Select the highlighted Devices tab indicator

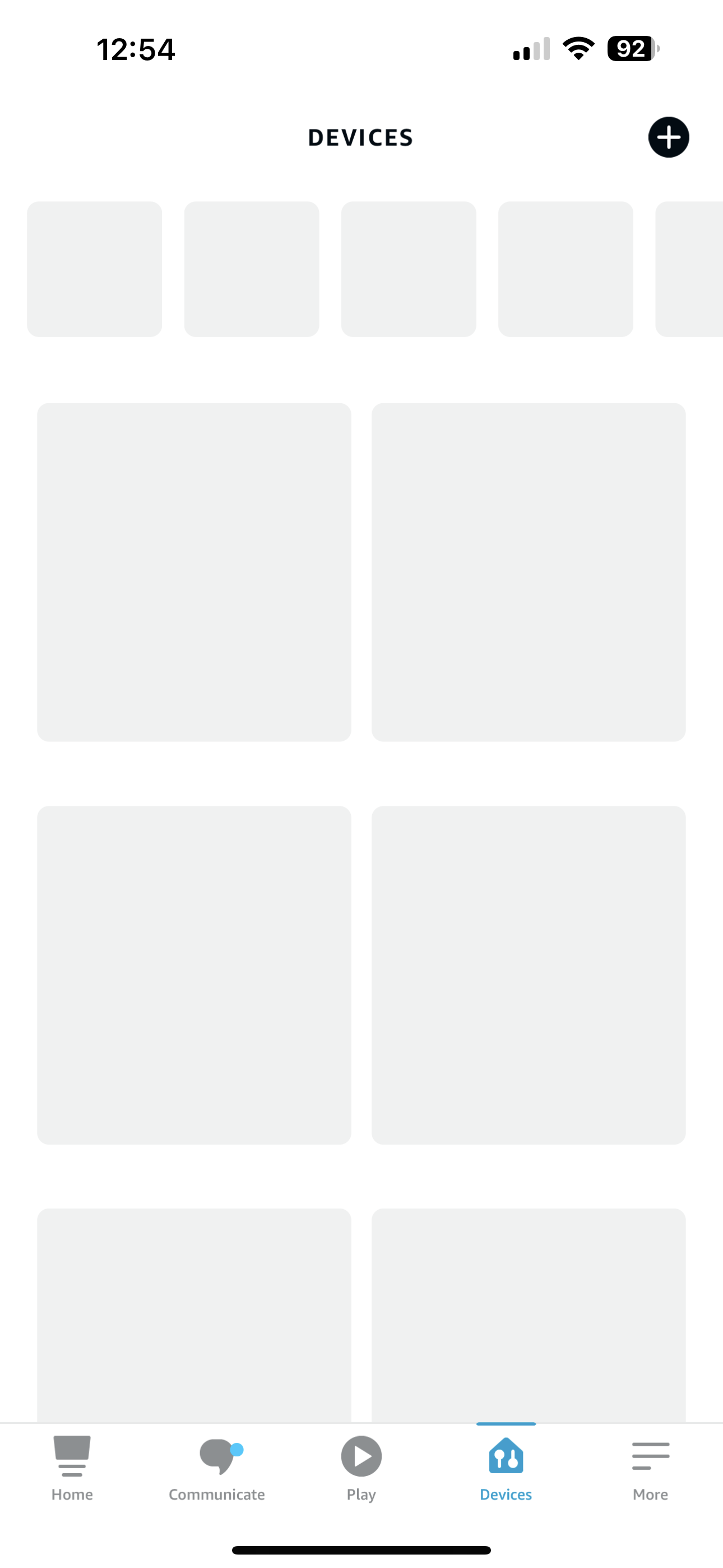[x=506, y=1424]
